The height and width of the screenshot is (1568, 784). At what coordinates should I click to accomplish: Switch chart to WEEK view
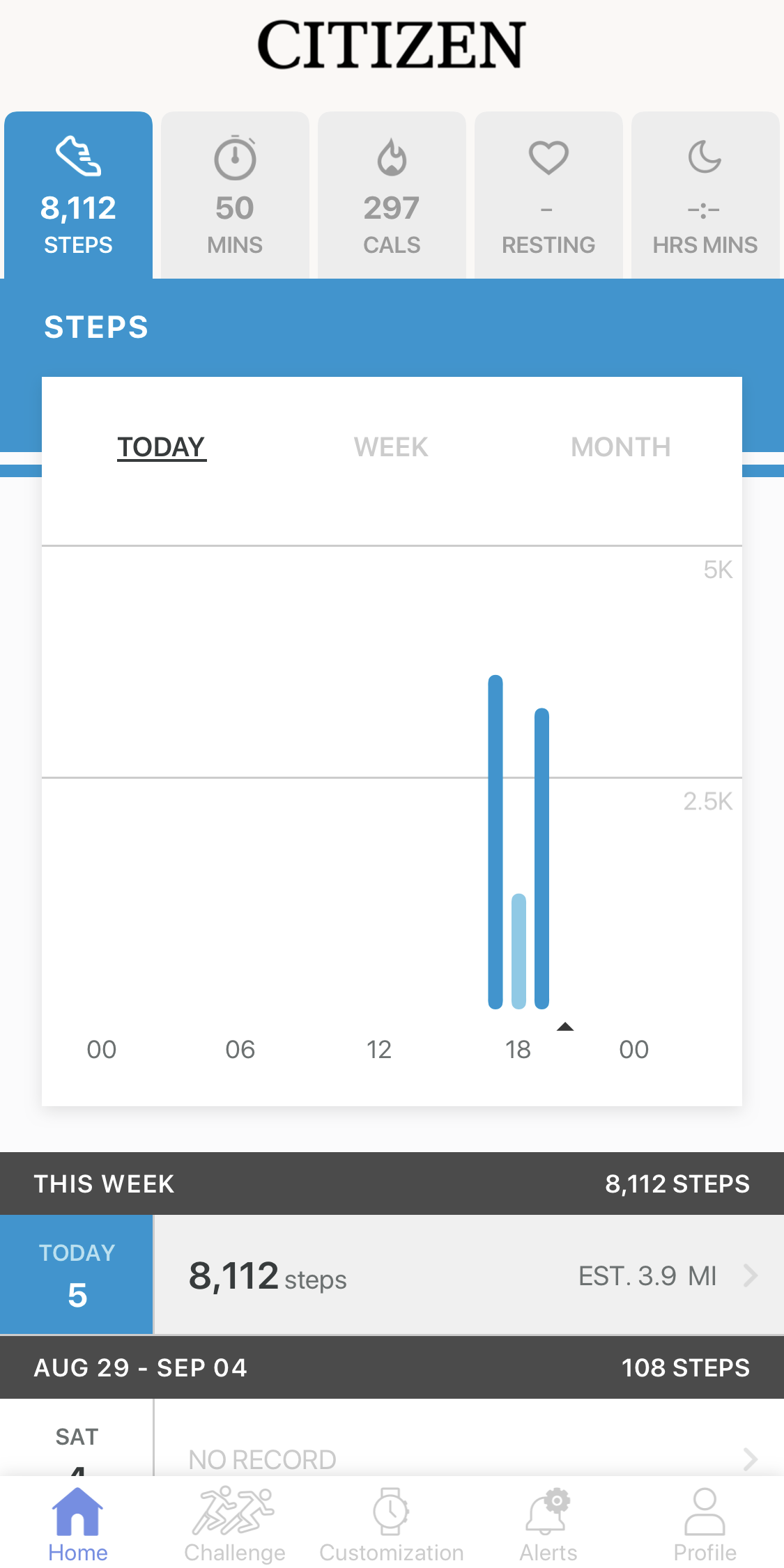click(x=391, y=447)
